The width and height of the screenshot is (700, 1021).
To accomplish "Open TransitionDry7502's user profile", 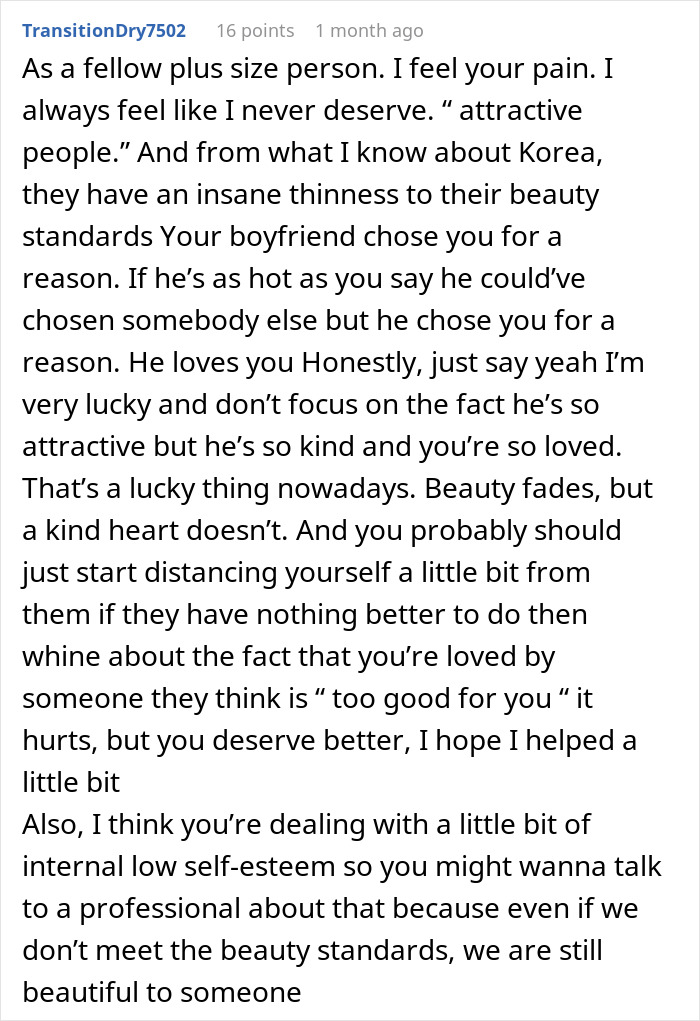I will coord(104,31).
